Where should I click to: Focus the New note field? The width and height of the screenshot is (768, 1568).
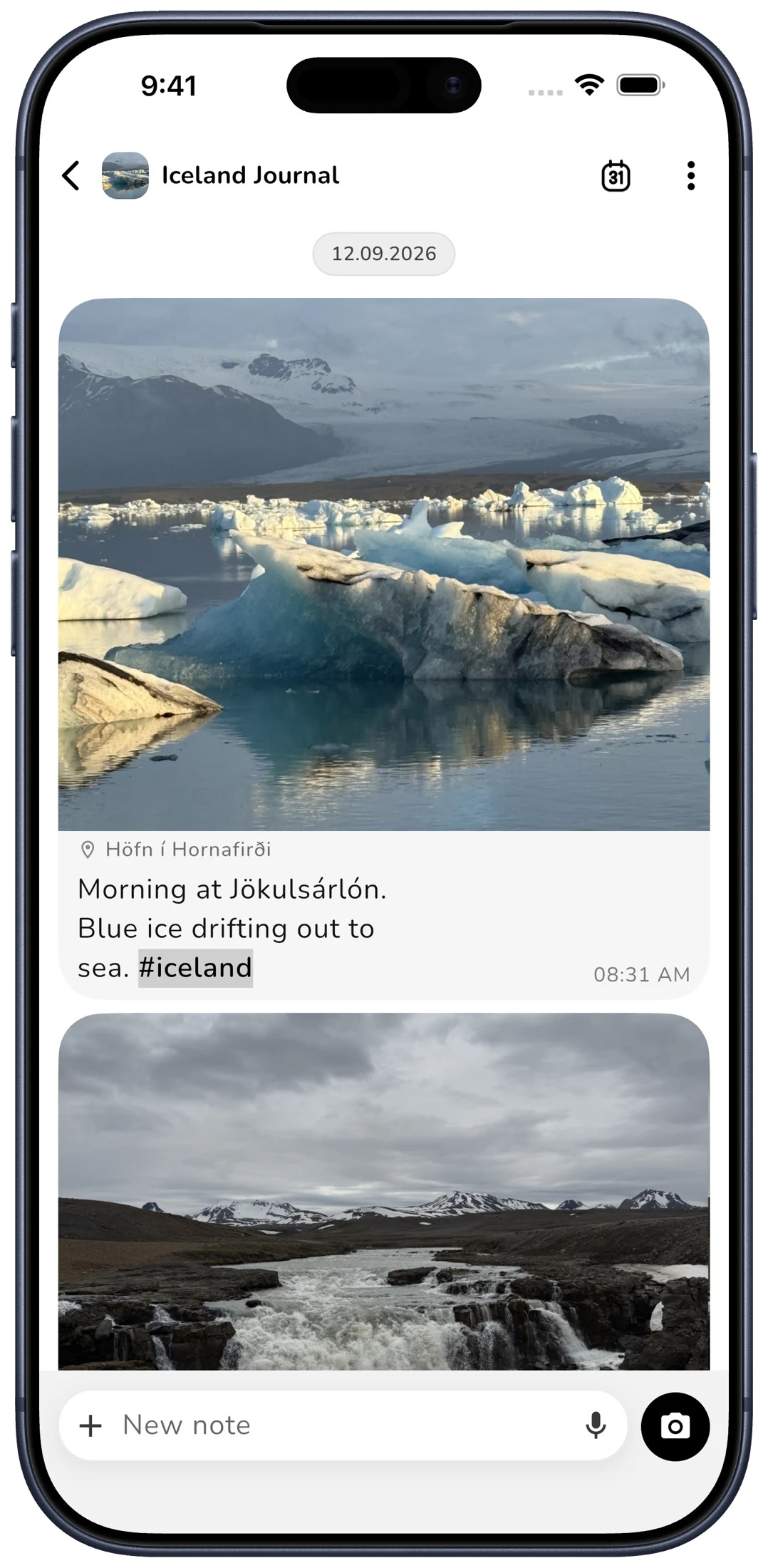(343, 1425)
